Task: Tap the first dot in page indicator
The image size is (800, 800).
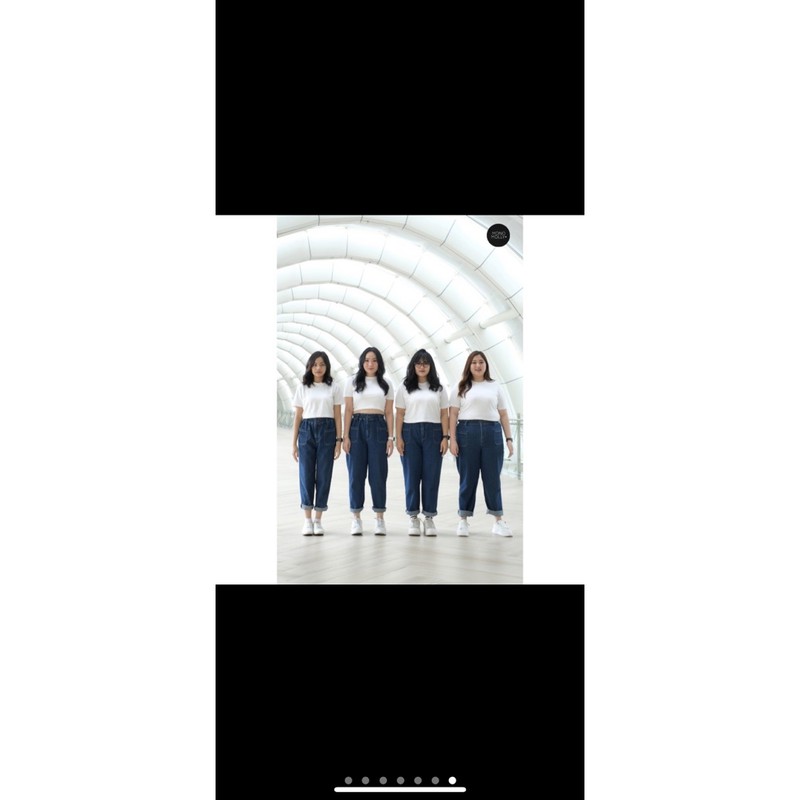Action: click(348, 780)
